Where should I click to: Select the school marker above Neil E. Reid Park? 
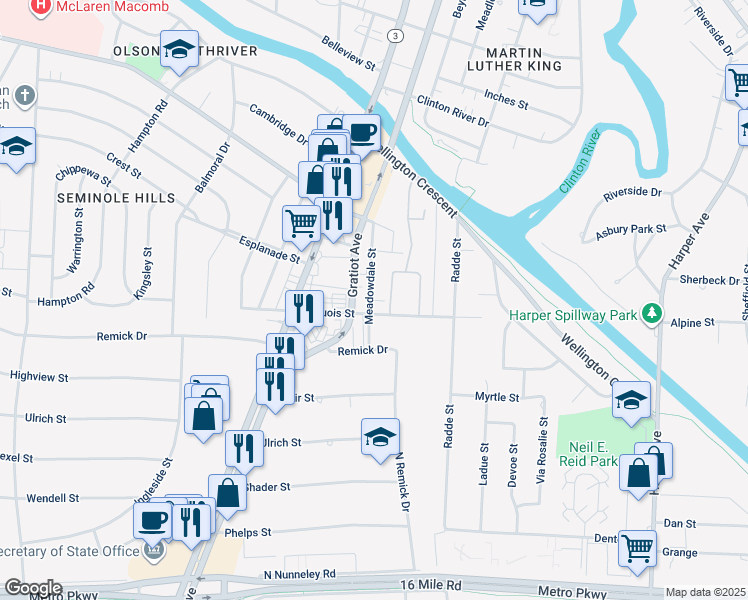(x=632, y=400)
